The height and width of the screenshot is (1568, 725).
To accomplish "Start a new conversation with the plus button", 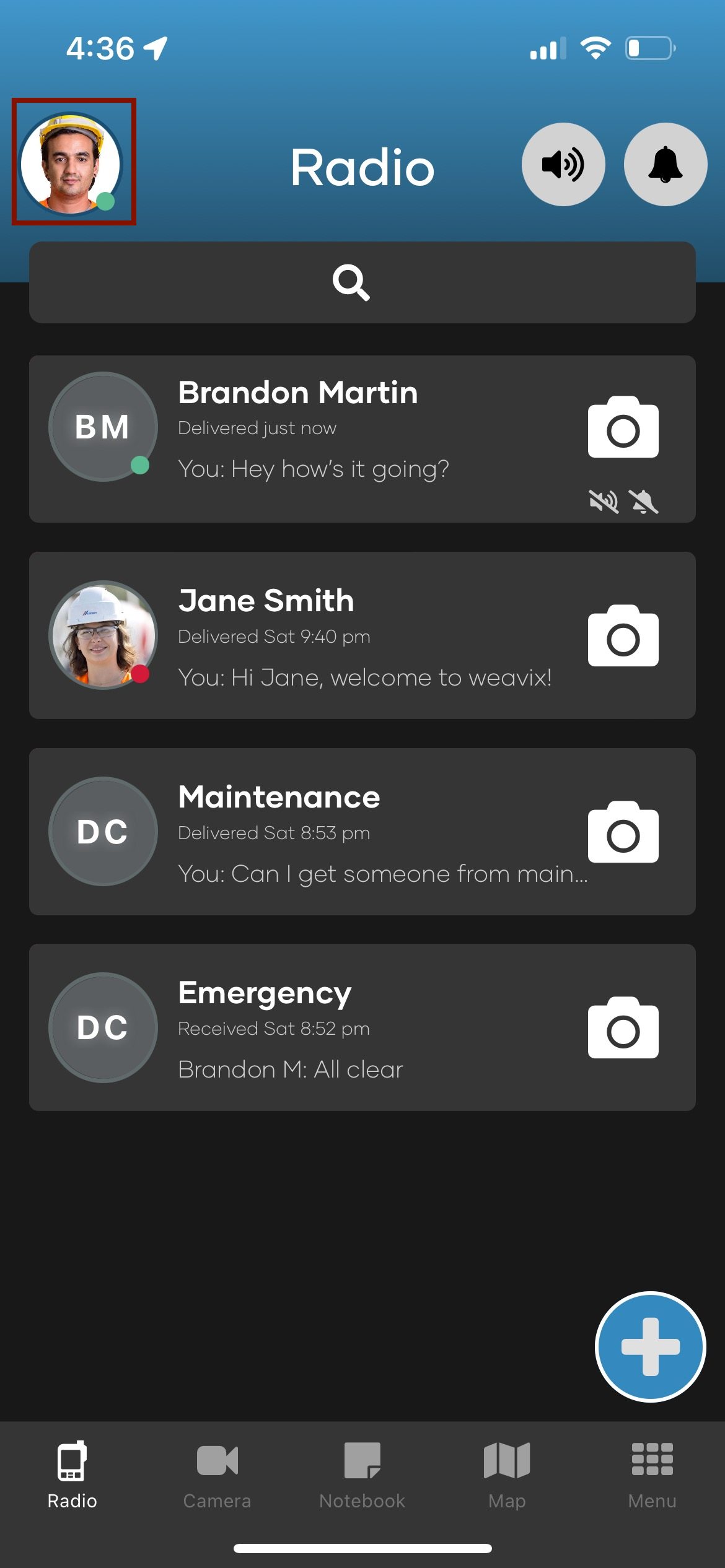I will [x=650, y=1346].
